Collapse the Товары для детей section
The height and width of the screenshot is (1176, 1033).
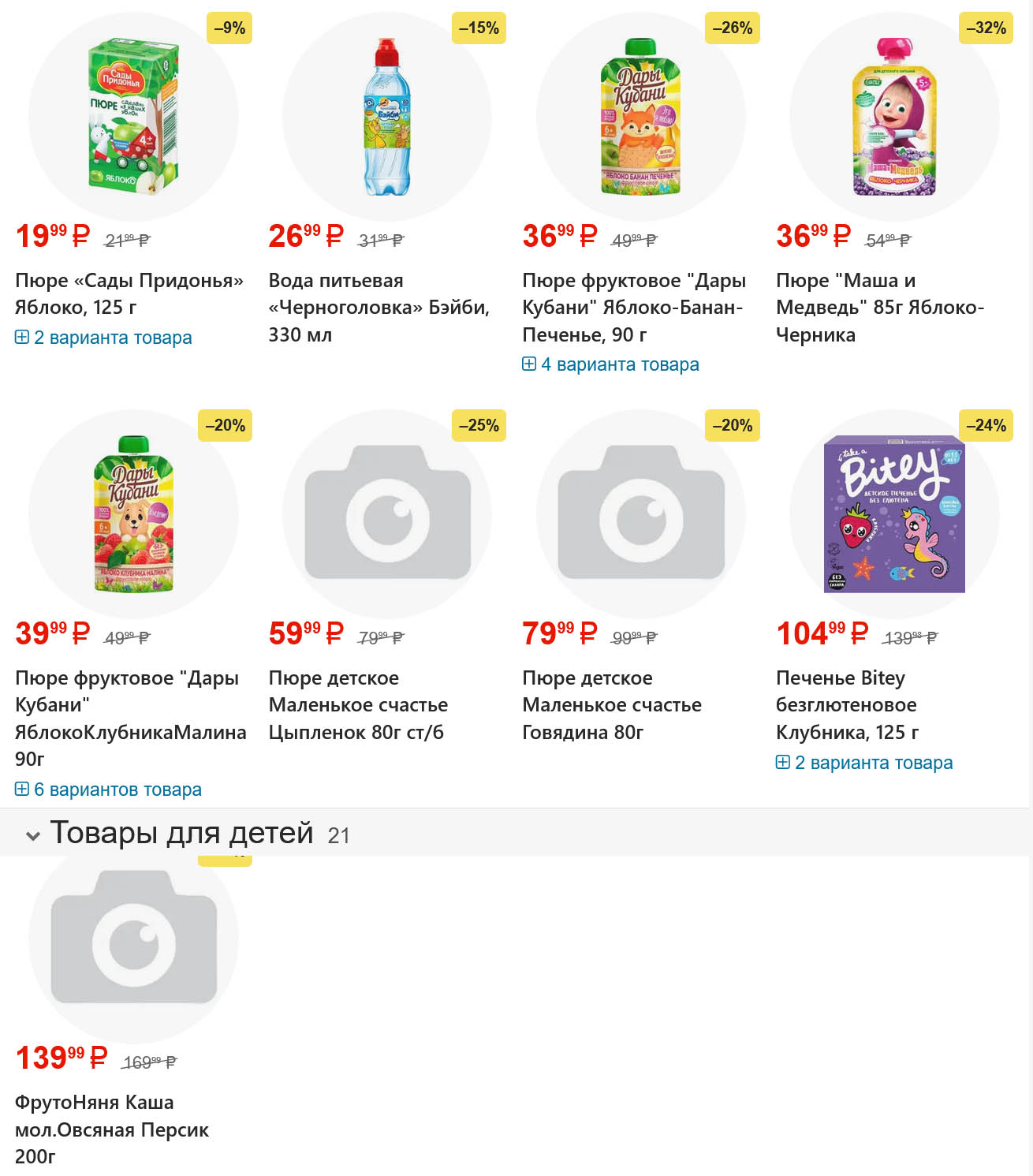[x=33, y=834]
